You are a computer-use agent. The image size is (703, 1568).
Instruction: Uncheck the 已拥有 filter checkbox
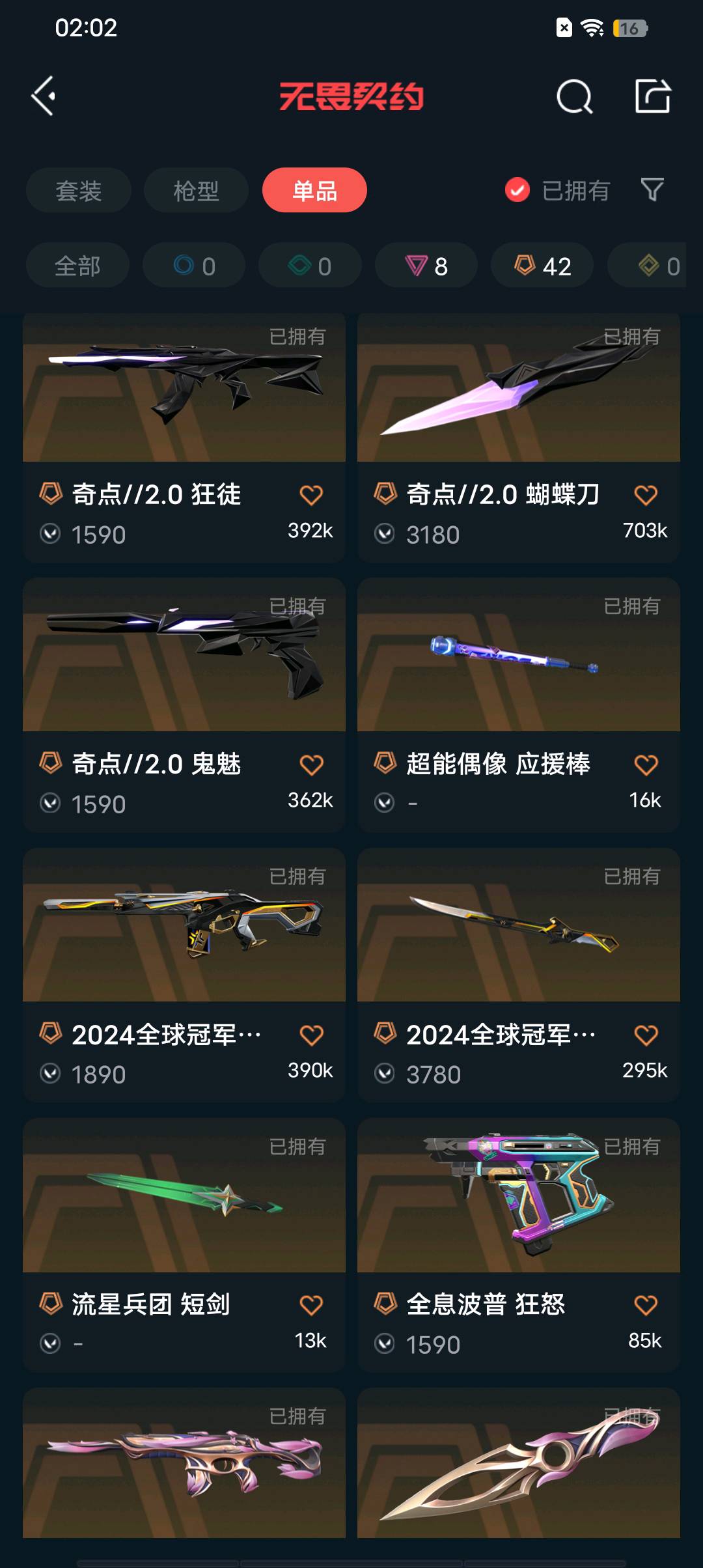pyautogui.click(x=517, y=190)
